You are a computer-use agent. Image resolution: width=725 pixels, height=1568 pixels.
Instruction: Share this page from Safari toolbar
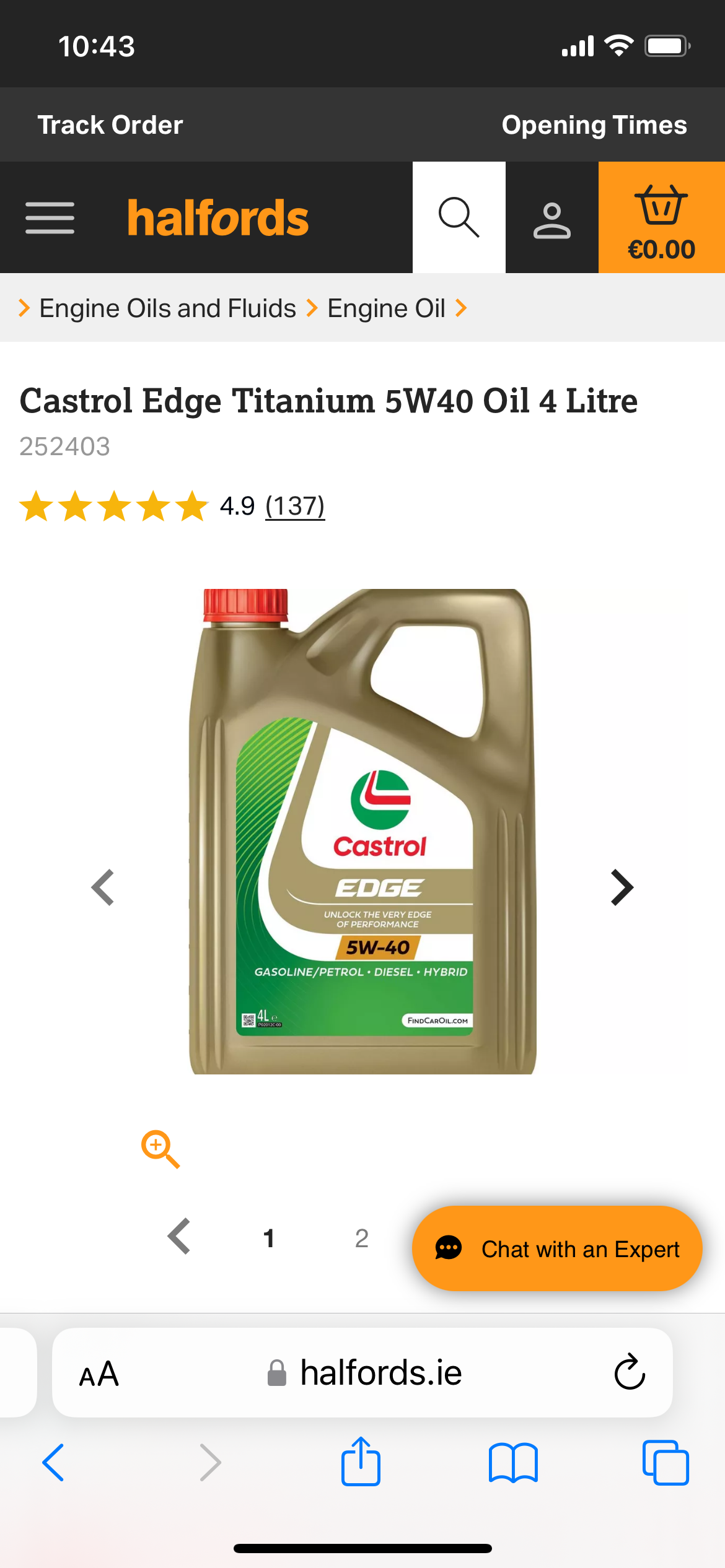[x=361, y=1461]
